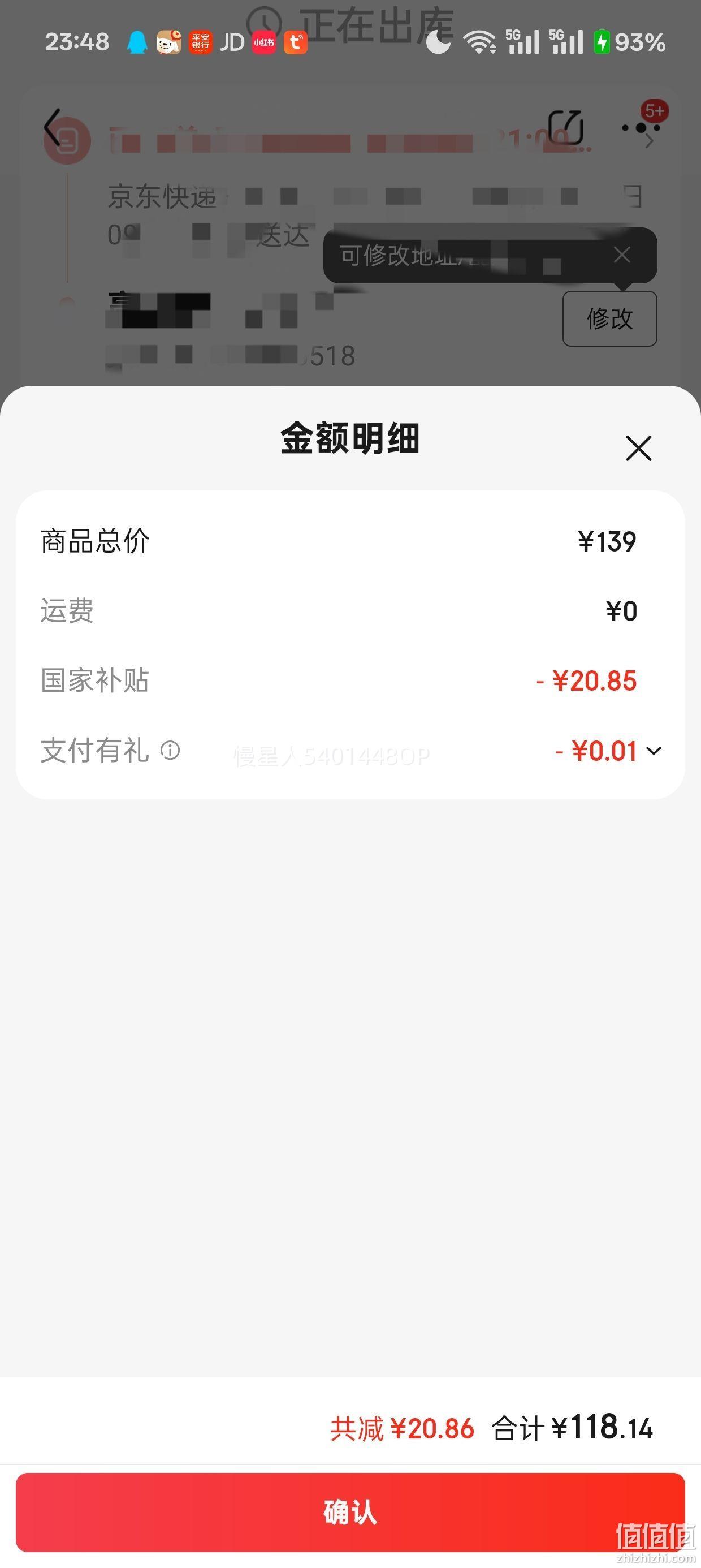Tap the red 确认 button
The image size is (701, 1568).
coord(350,1512)
